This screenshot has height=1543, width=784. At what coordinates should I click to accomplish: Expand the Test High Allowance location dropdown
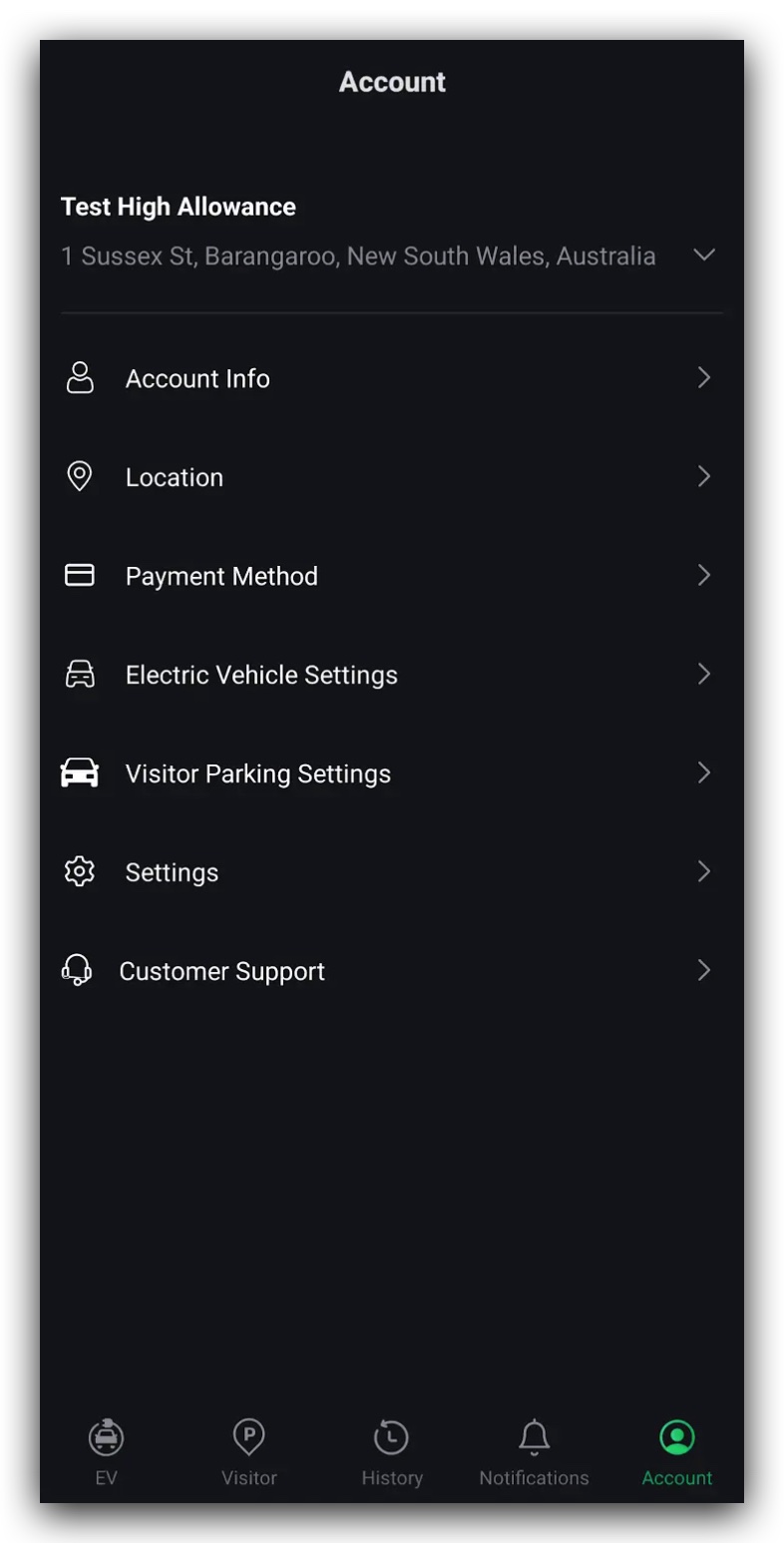pyautogui.click(x=703, y=256)
